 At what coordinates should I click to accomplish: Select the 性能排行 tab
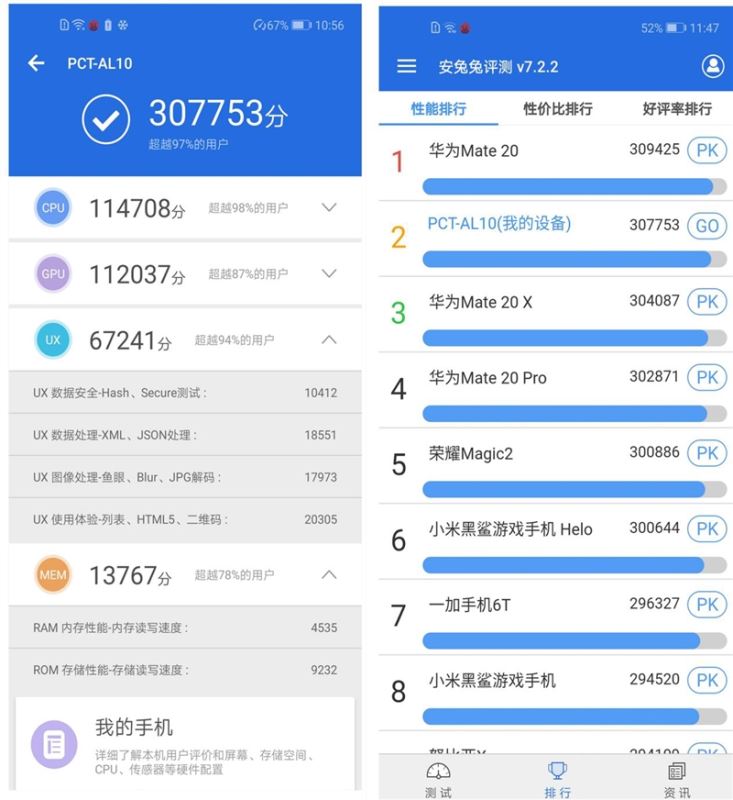pyautogui.click(x=439, y=108)
